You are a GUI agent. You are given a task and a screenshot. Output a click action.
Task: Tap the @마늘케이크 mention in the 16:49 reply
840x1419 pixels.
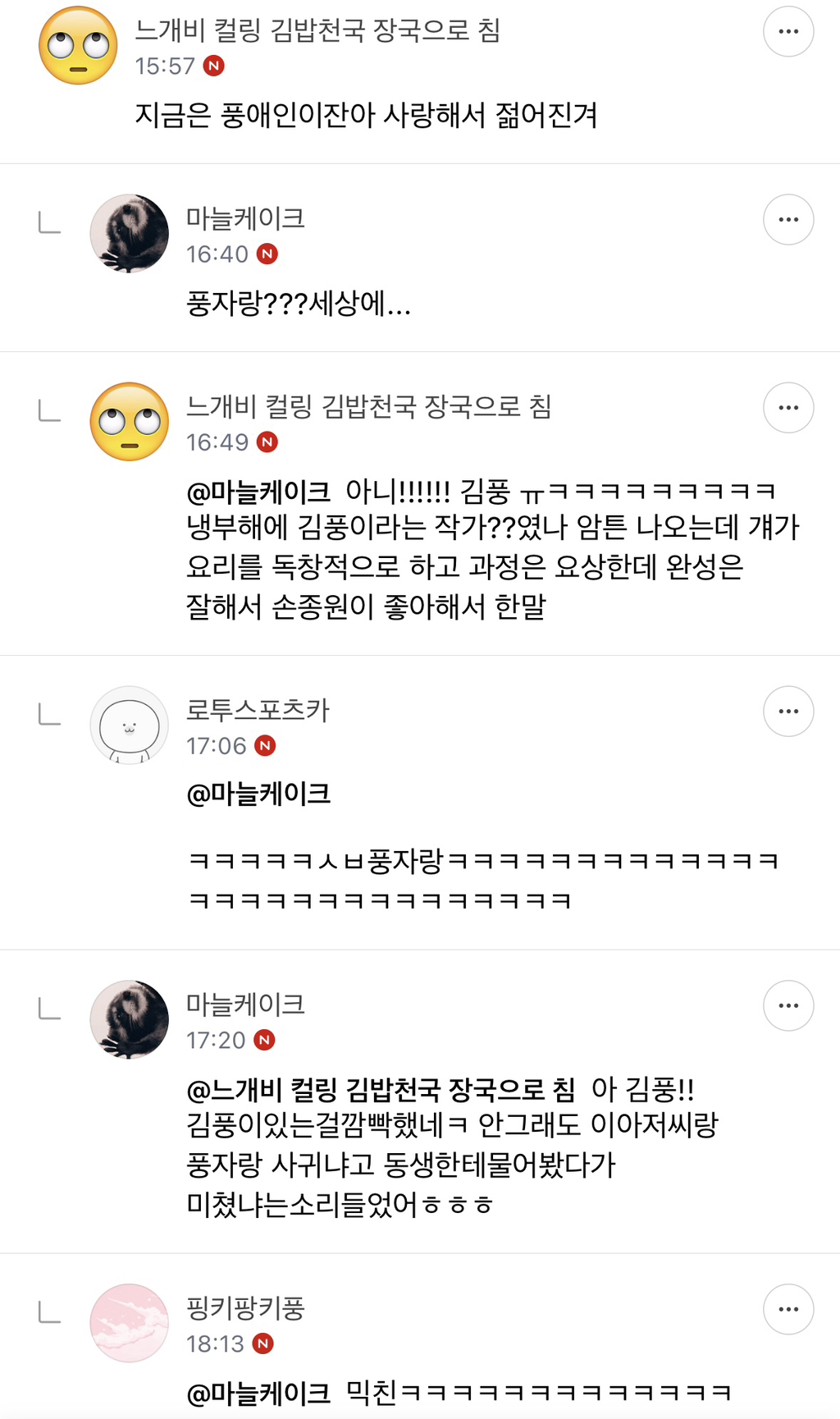pos(258,492)
